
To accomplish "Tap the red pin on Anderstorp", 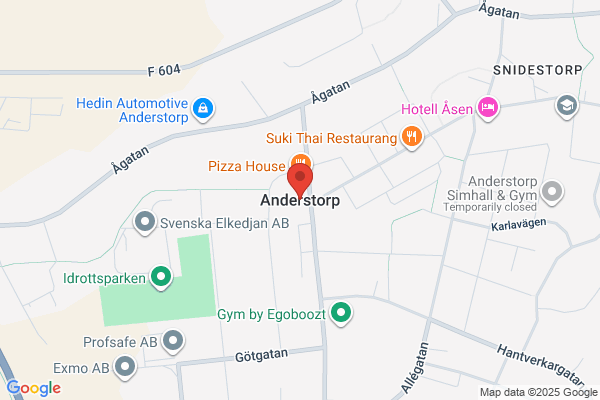I will tap(300, 181).
